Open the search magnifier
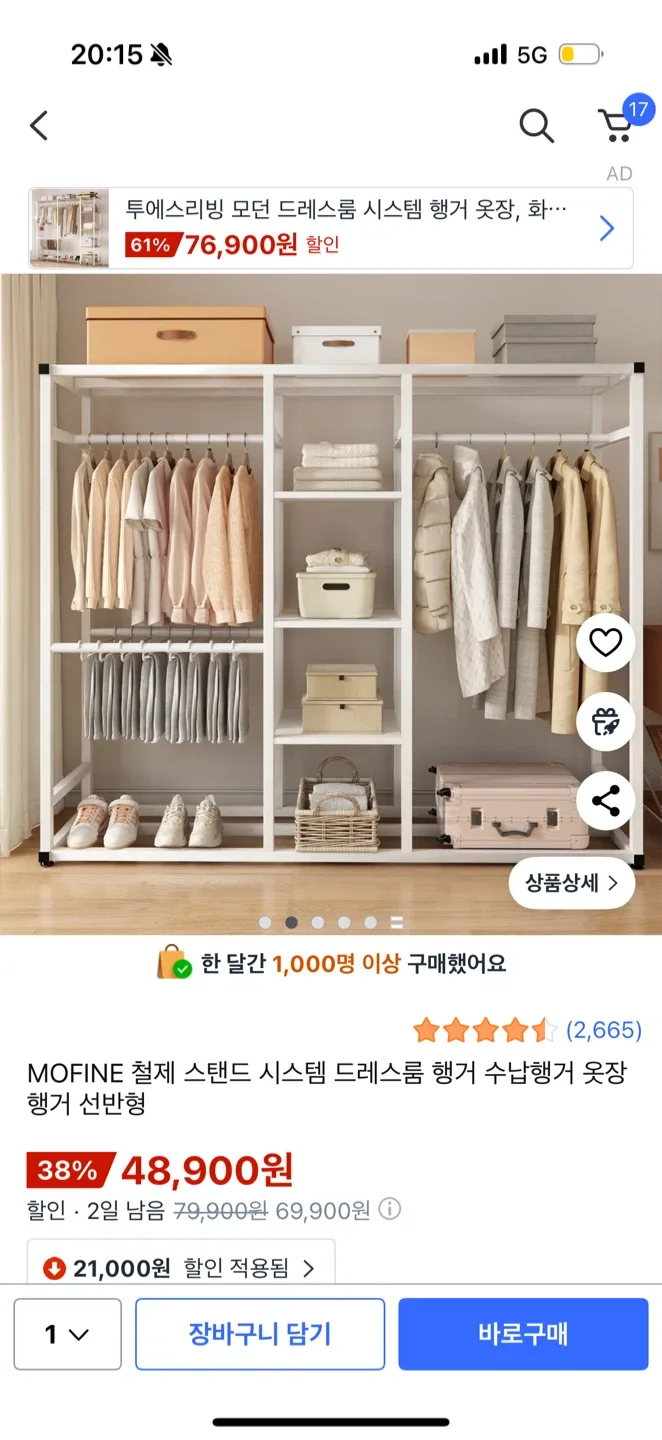The image size is (662, 1440). coord(536,126)
